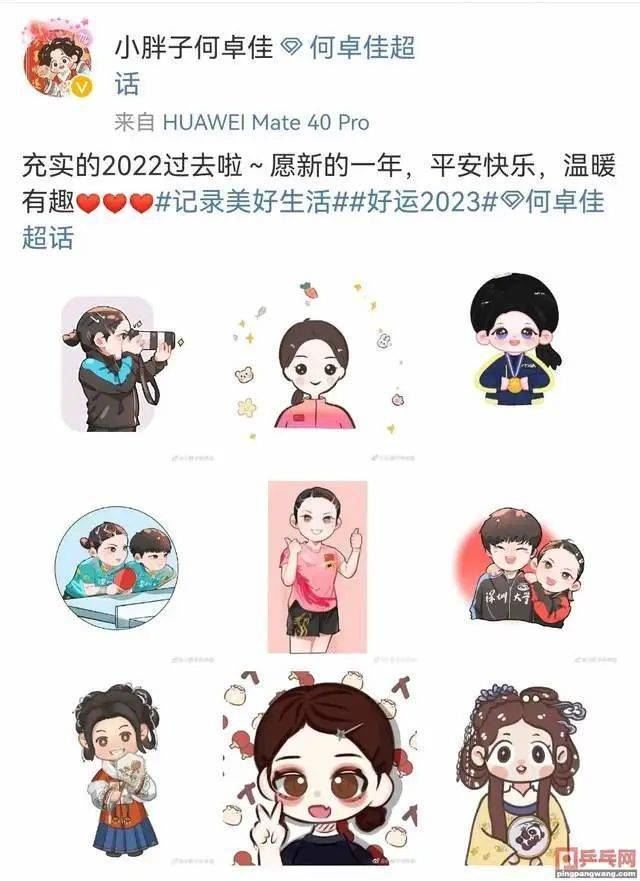Open hashtag #记录美好生活#
Screen dimensions: 640x881
[255, 202]
